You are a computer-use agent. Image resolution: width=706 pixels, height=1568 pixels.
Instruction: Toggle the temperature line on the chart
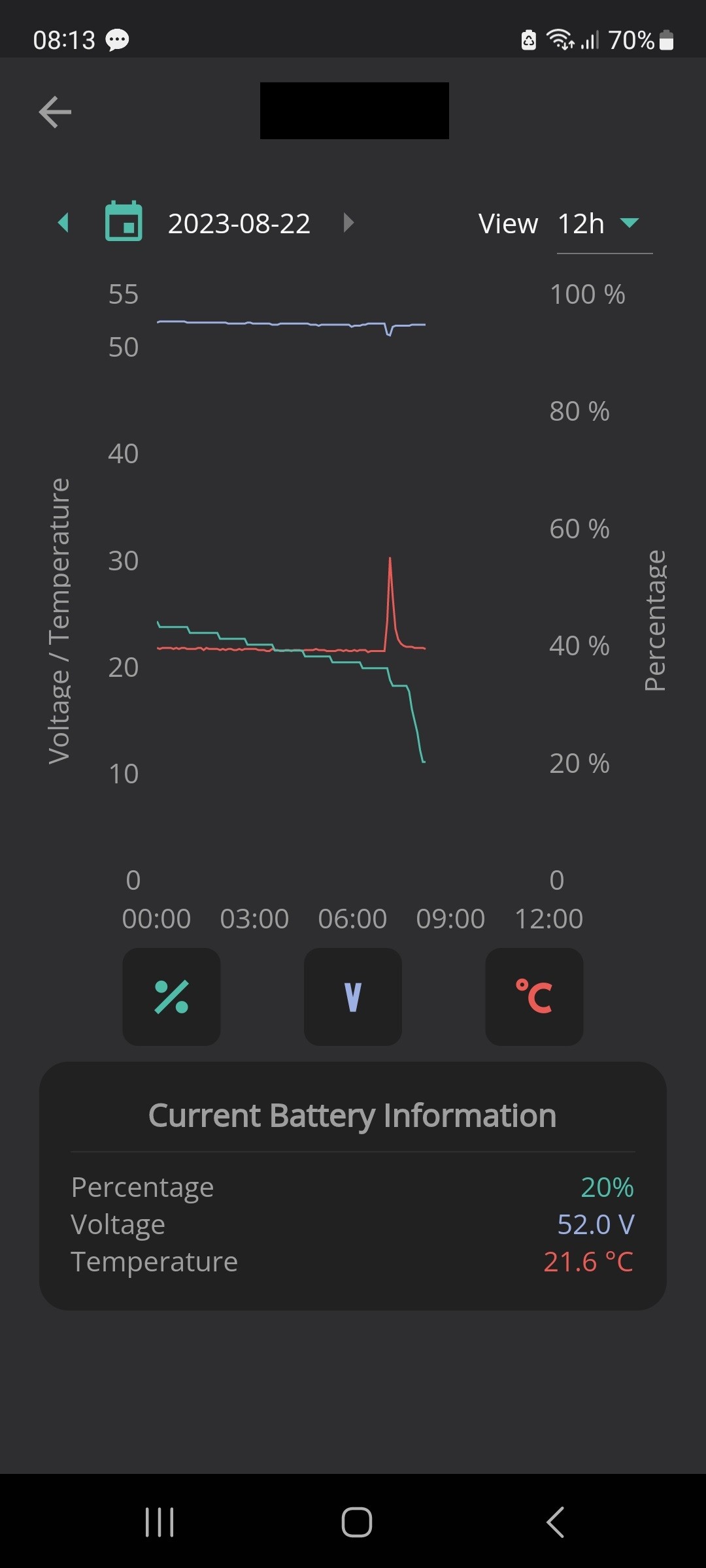tap(534, 997)
